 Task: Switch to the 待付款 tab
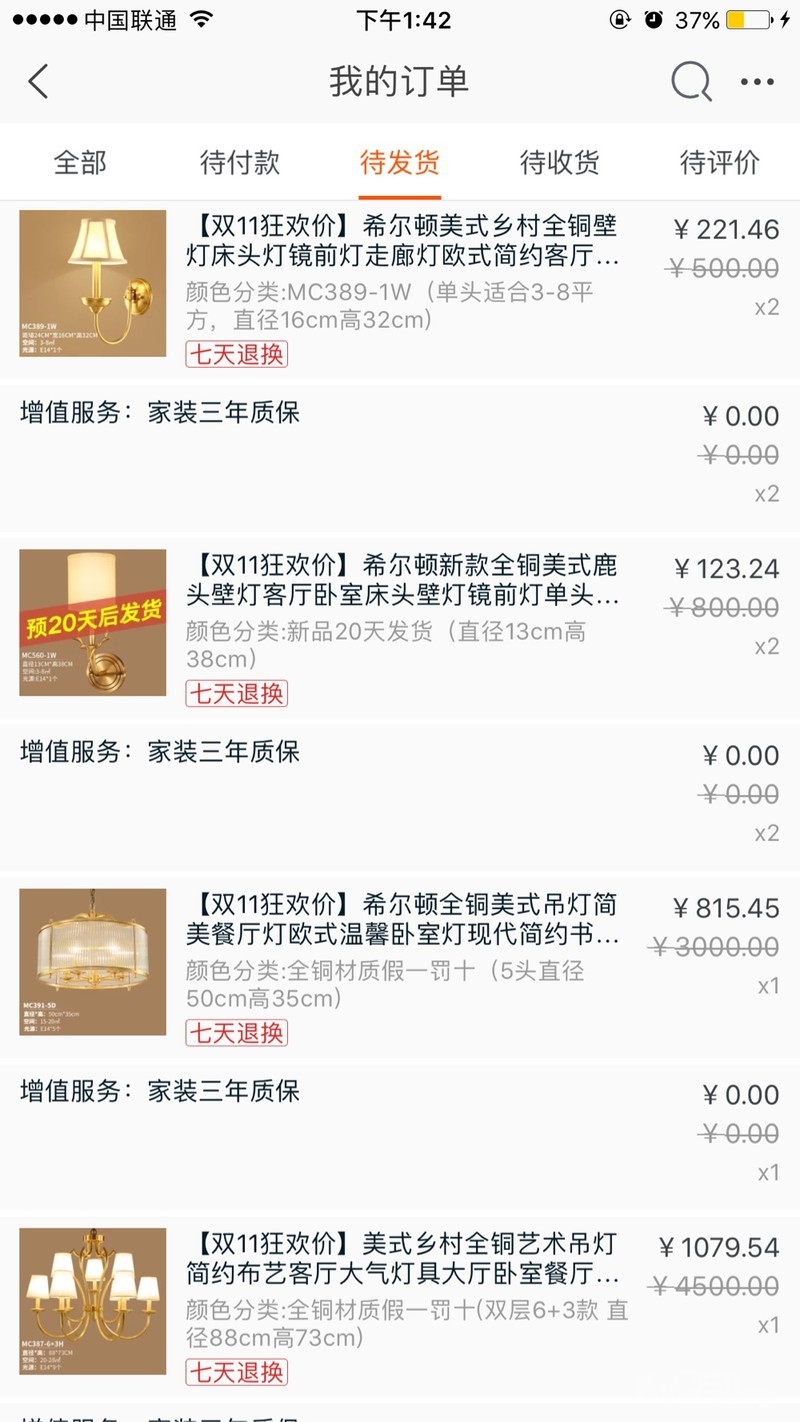[240, 162]
